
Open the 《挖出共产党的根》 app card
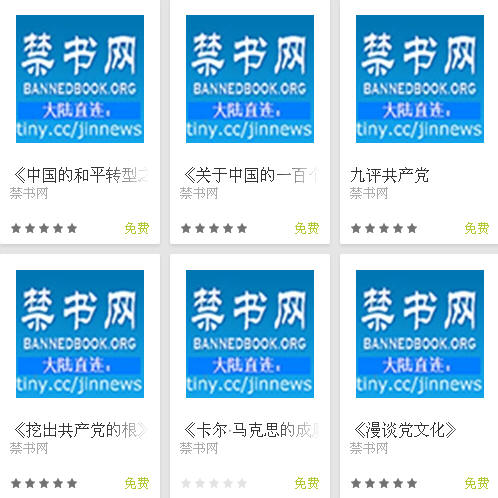point(80,376)
